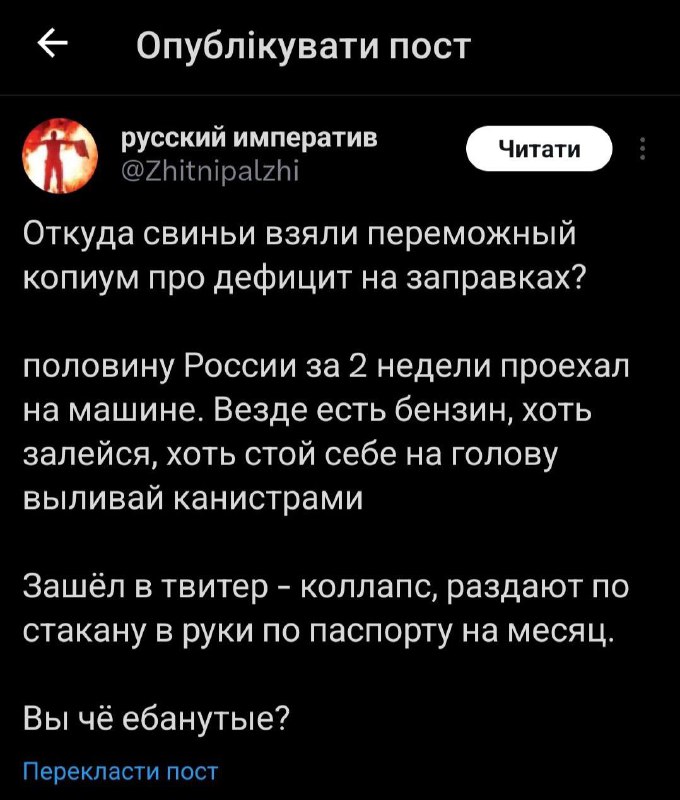680x800 pixels.
Task: Tap Перекласти пост to translate
Action: point(120,771)
